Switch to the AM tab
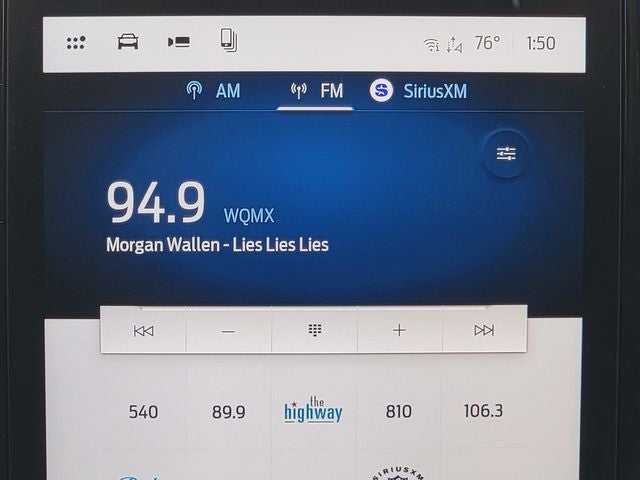This screenshot has width=640, height=480. pos(214,91)
